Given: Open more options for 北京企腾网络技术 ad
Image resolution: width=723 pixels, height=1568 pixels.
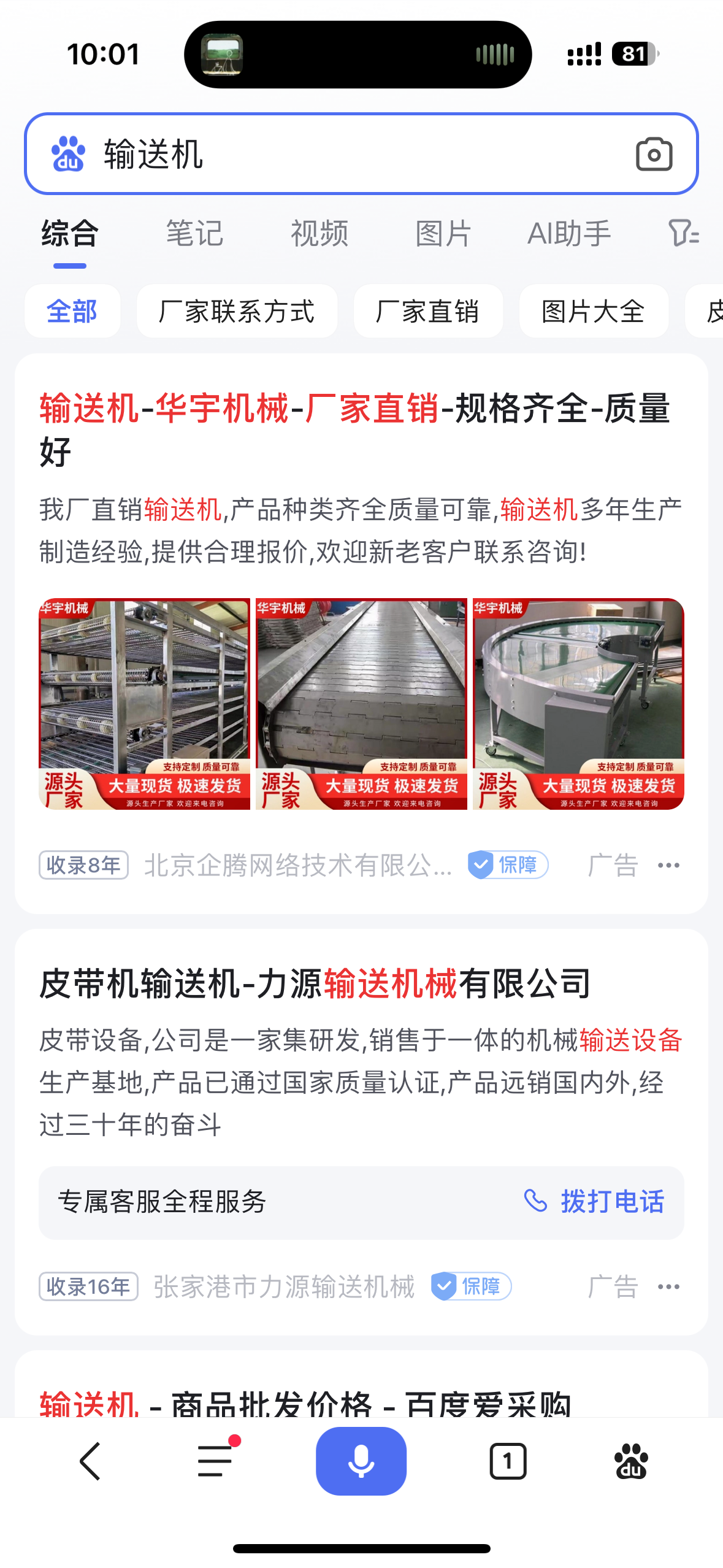Looking at the screenshot, I should coord(668,866).
